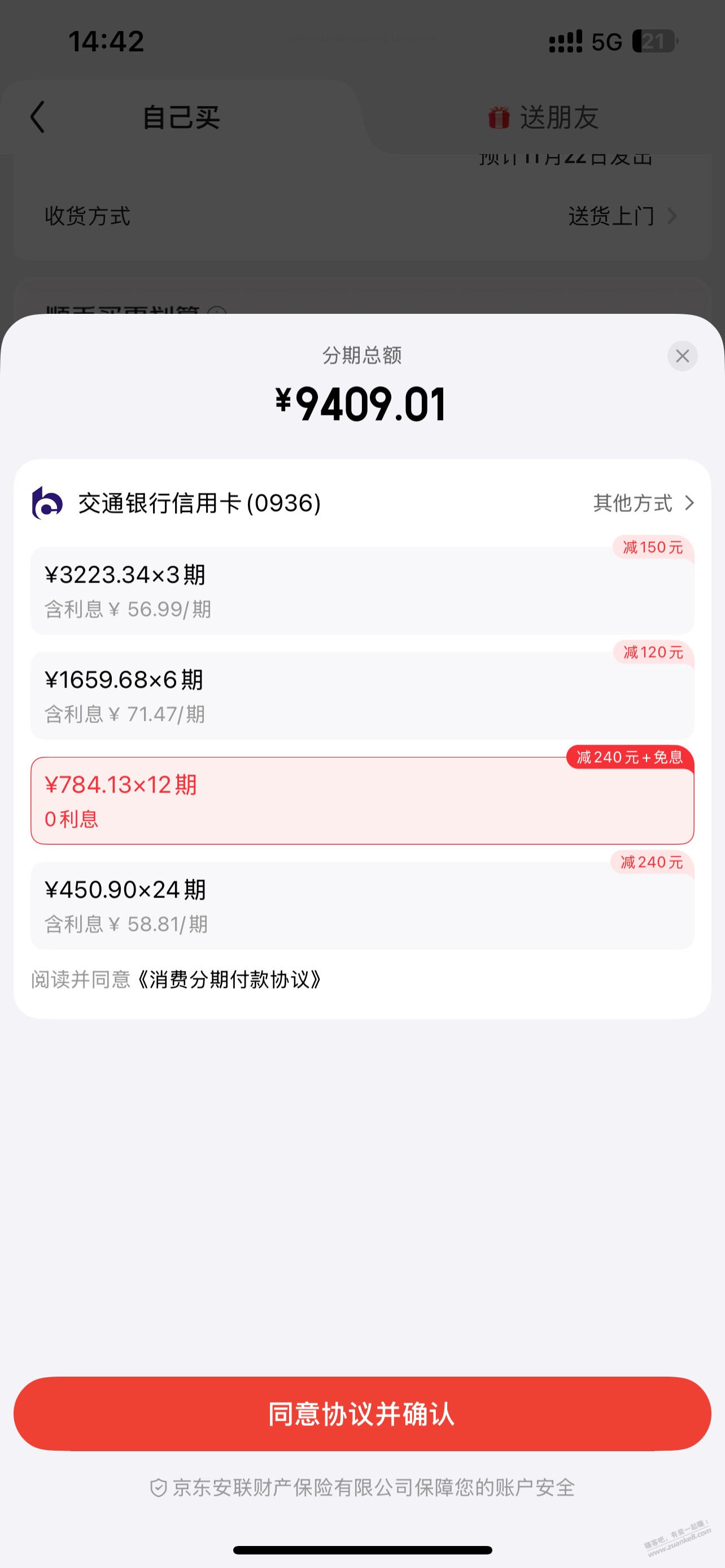Open 其他方式 payment options

(643, 503)
